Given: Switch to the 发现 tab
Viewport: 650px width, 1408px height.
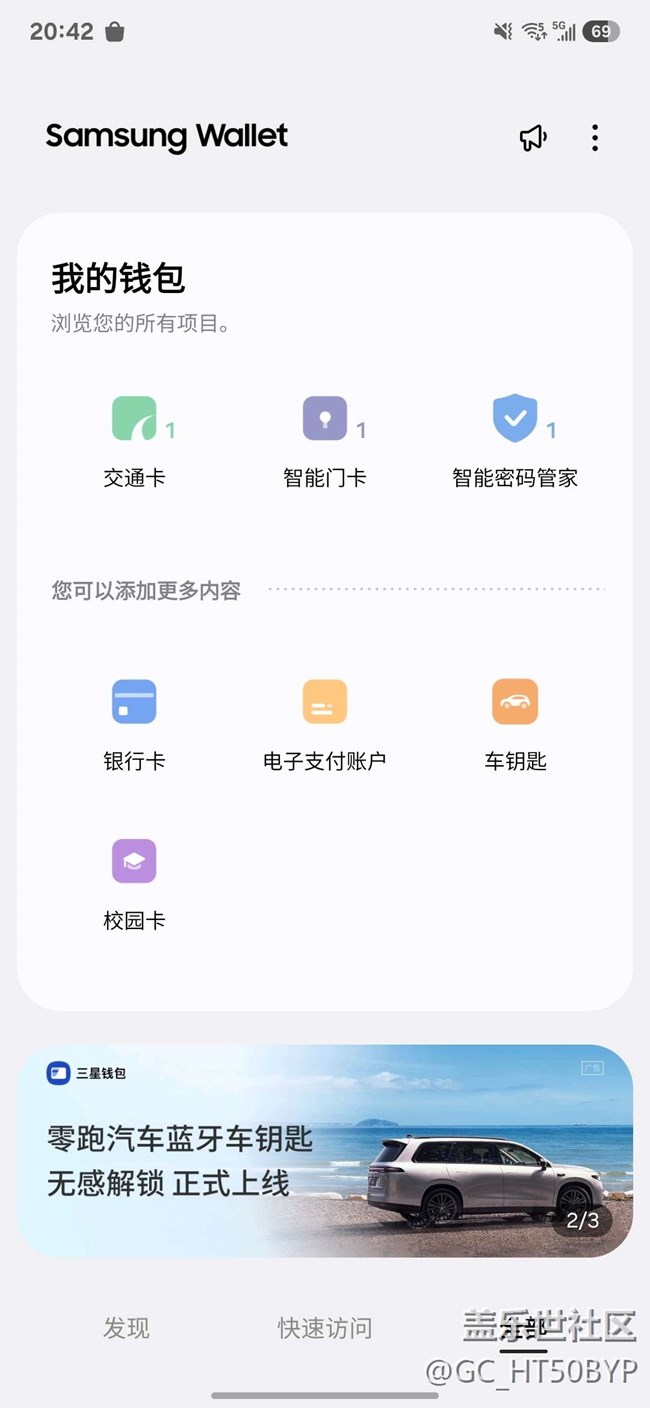Looking at the screenshot, I should (x=126, y=1328).
